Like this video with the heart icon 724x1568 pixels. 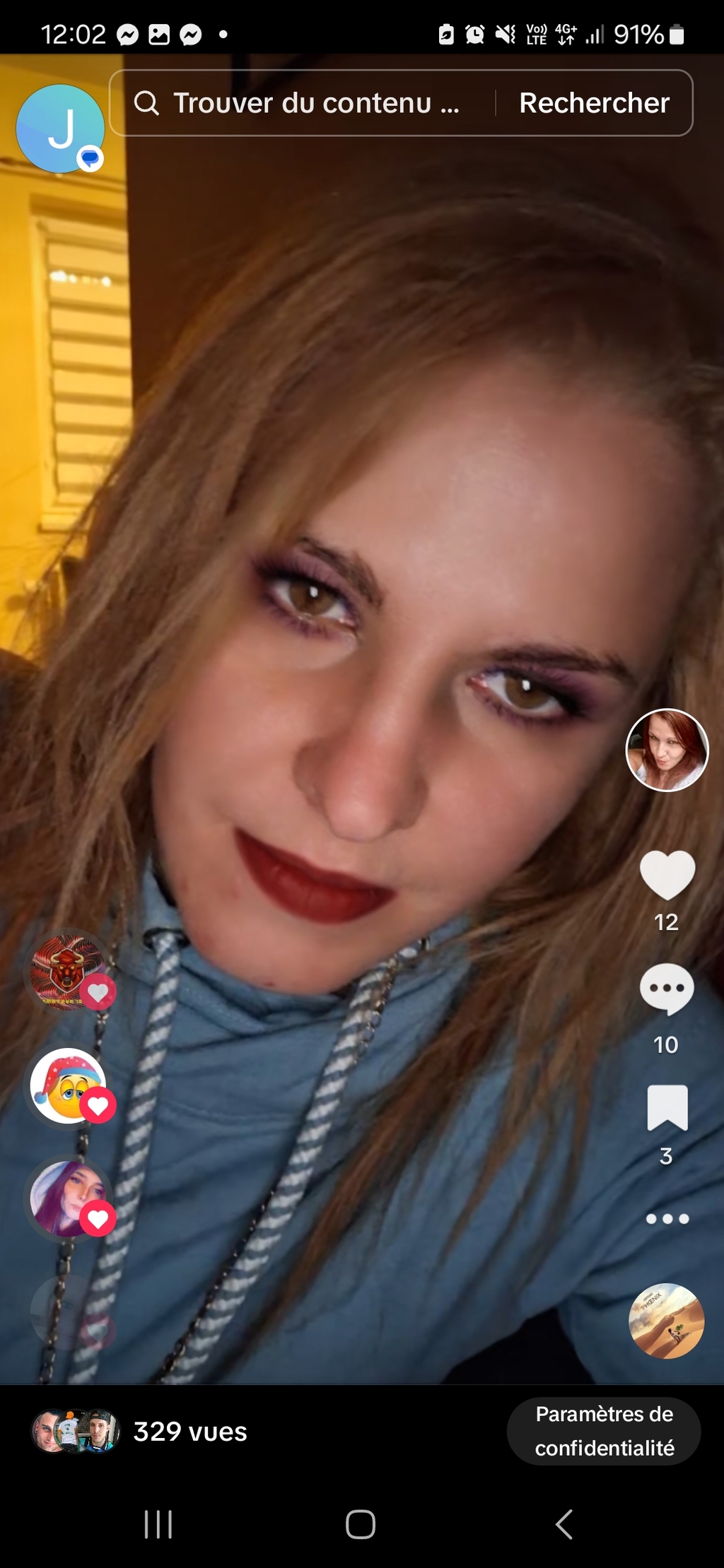(x=667, y=875)
